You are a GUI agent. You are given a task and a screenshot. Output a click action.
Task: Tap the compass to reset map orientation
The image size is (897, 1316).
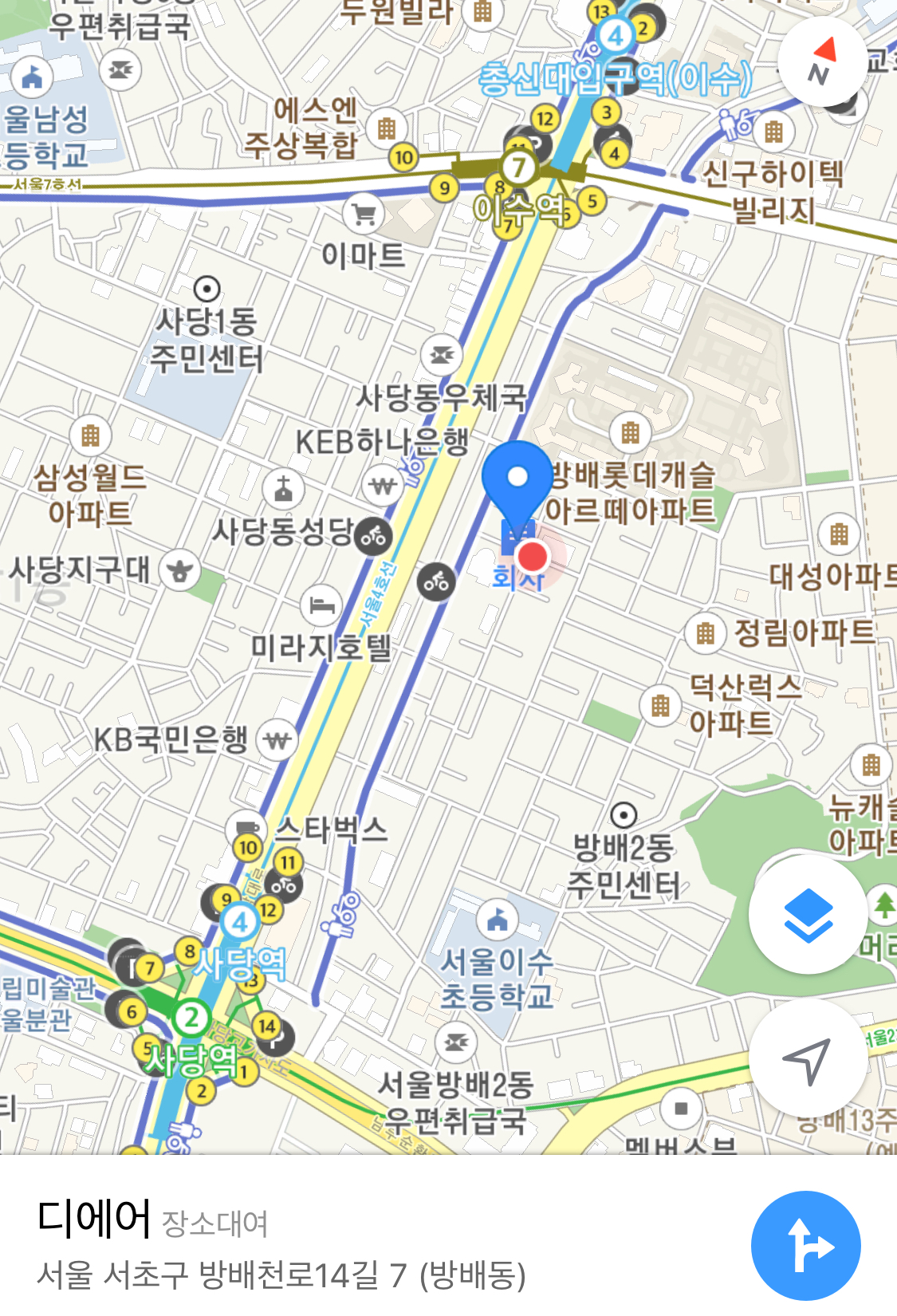click(x=821, y=62)
